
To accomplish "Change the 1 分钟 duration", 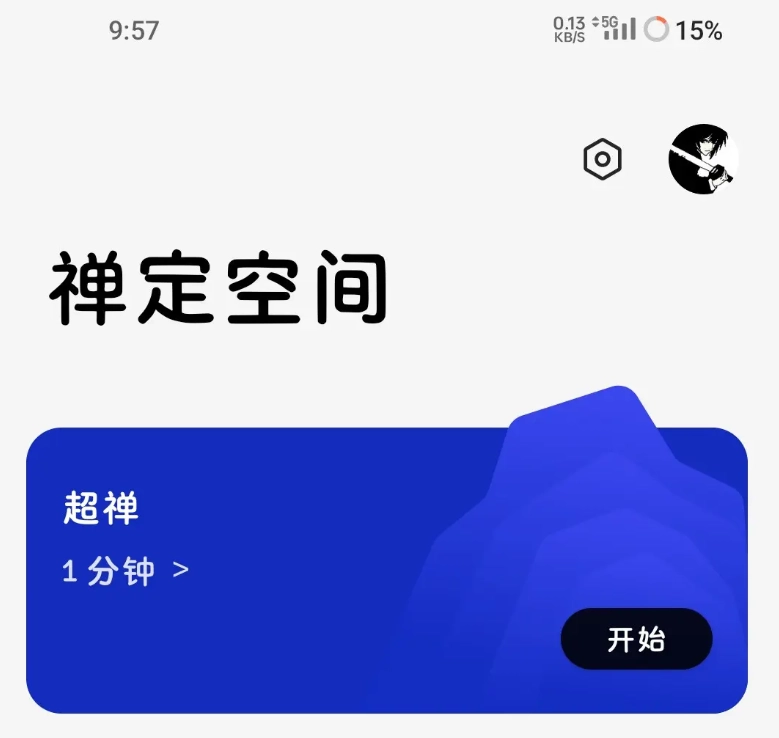I will pos(125,571).
